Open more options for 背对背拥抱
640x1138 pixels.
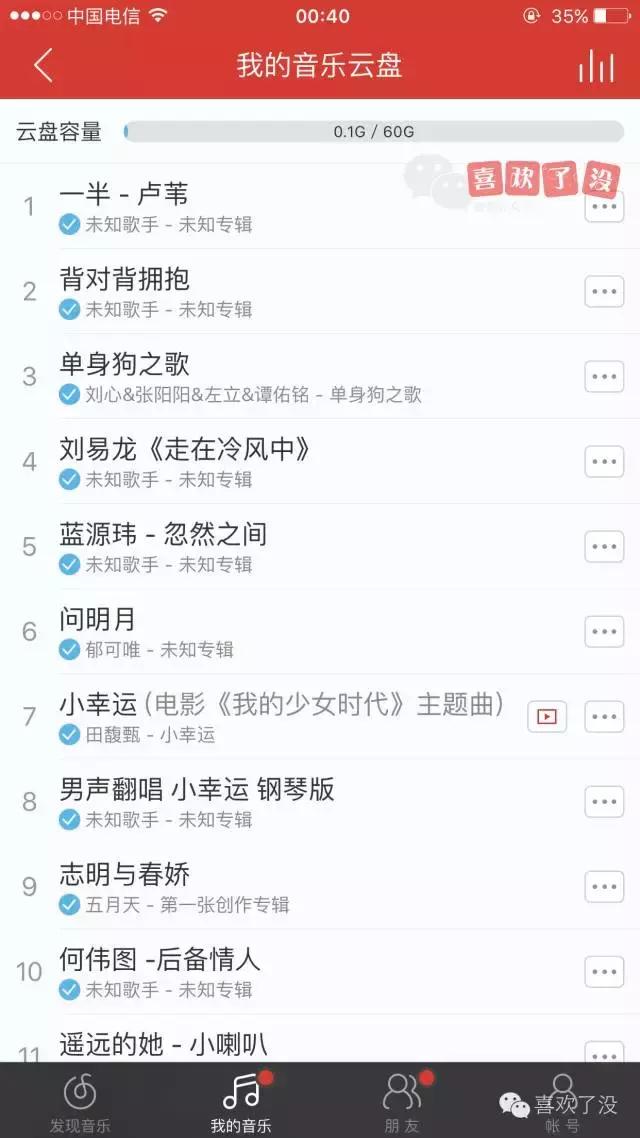click(603, 292)
